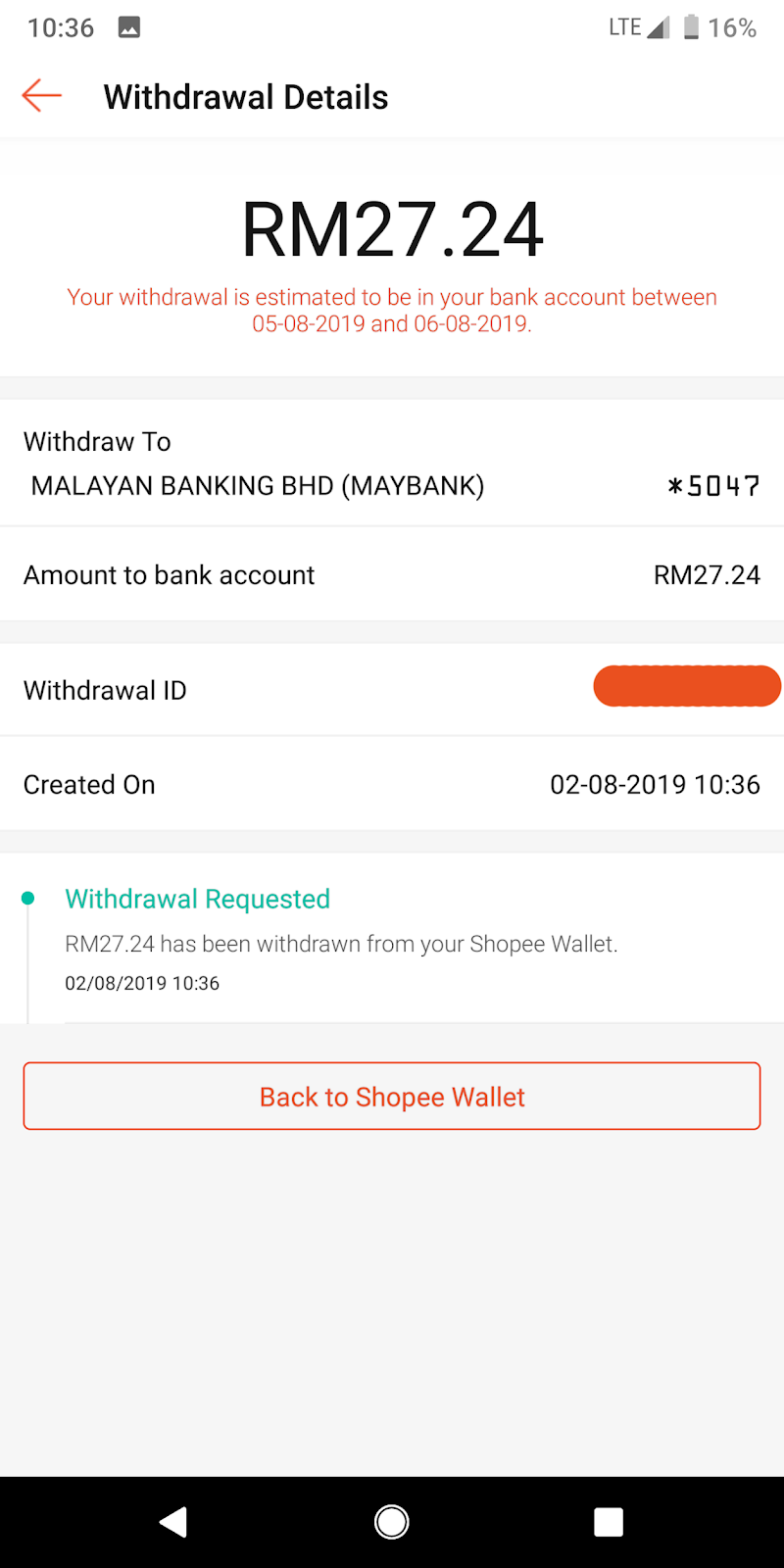
Task: Select the RM27.24 amount heading
Action: (x=392, y=227)
